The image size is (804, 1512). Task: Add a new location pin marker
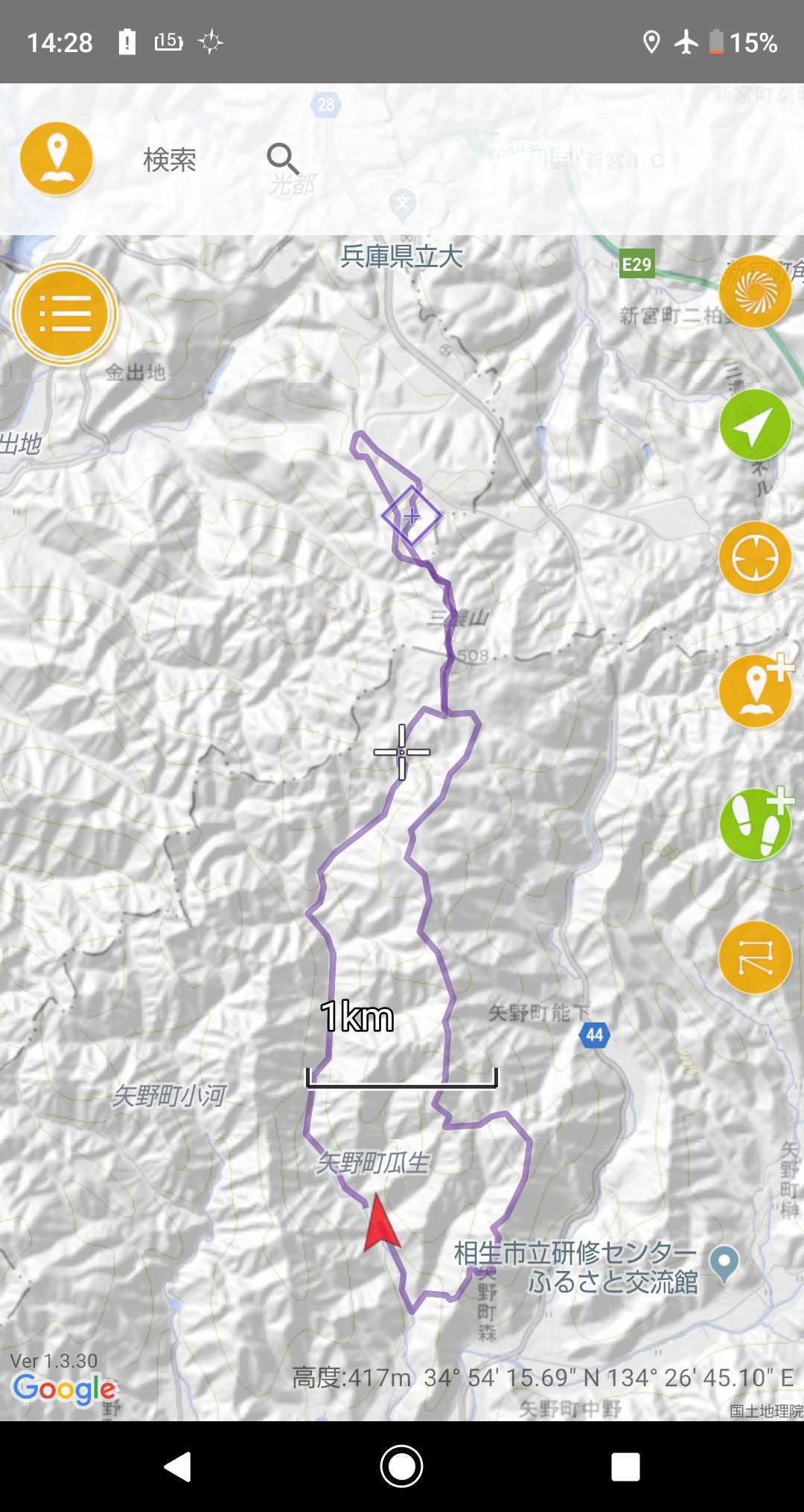point(756,691)
